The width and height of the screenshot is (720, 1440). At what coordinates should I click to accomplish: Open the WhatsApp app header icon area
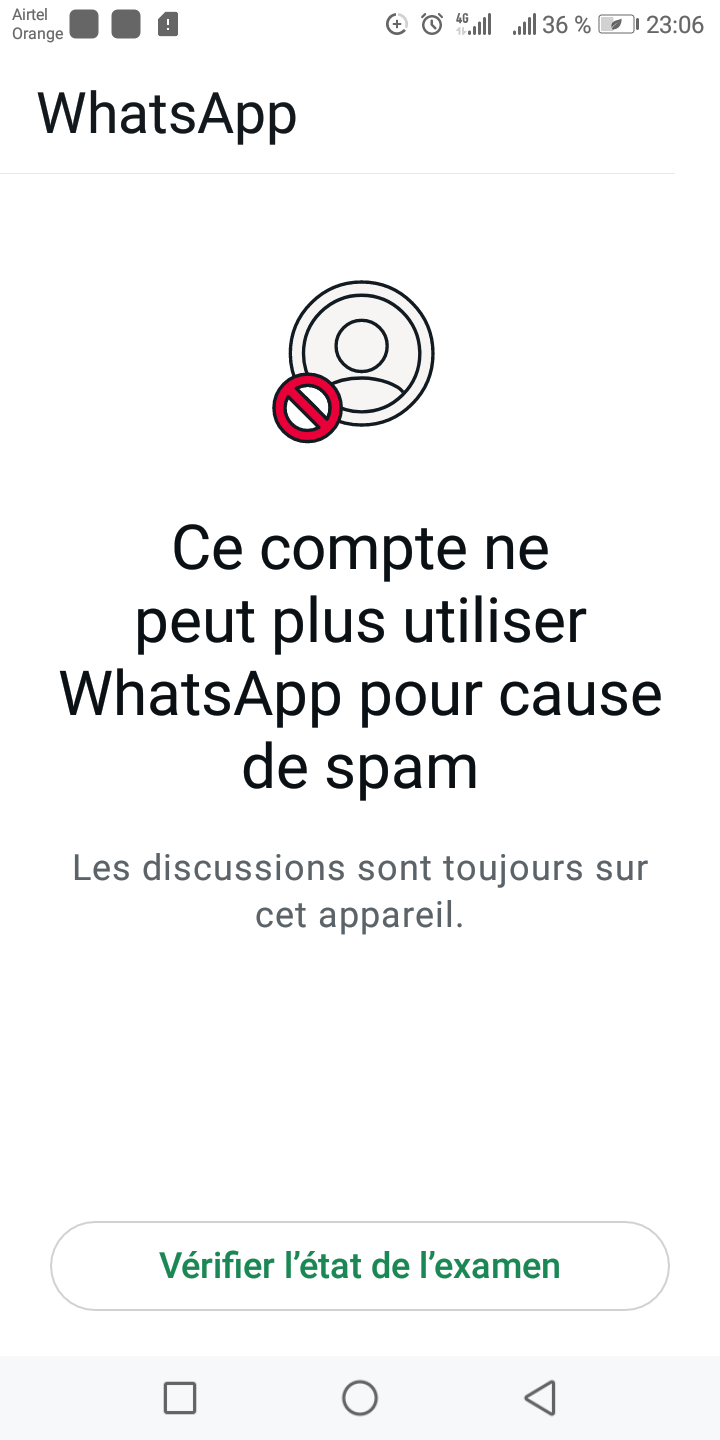tap(167, 113)
